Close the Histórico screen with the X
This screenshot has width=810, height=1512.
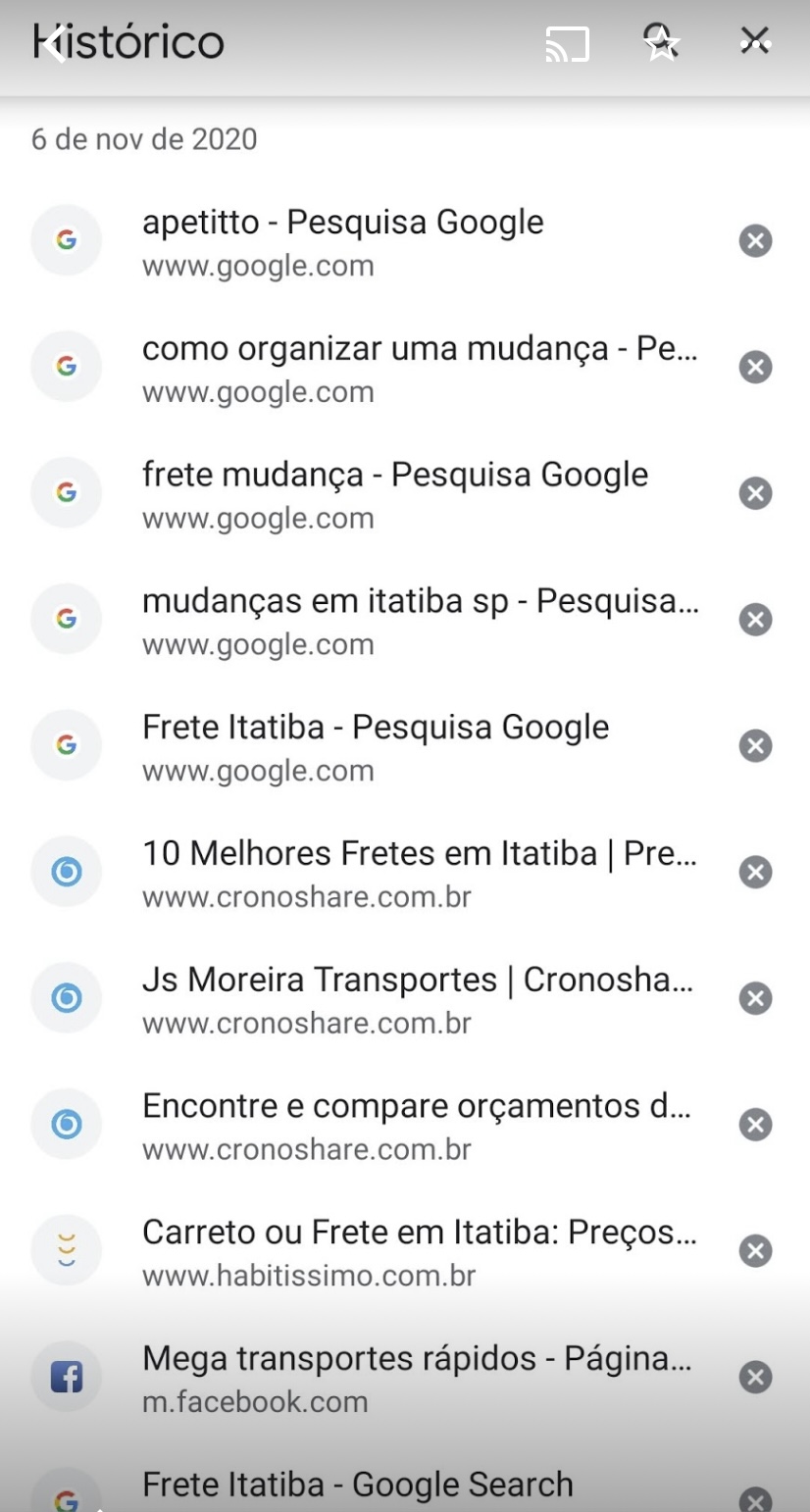tap(754, 40)
